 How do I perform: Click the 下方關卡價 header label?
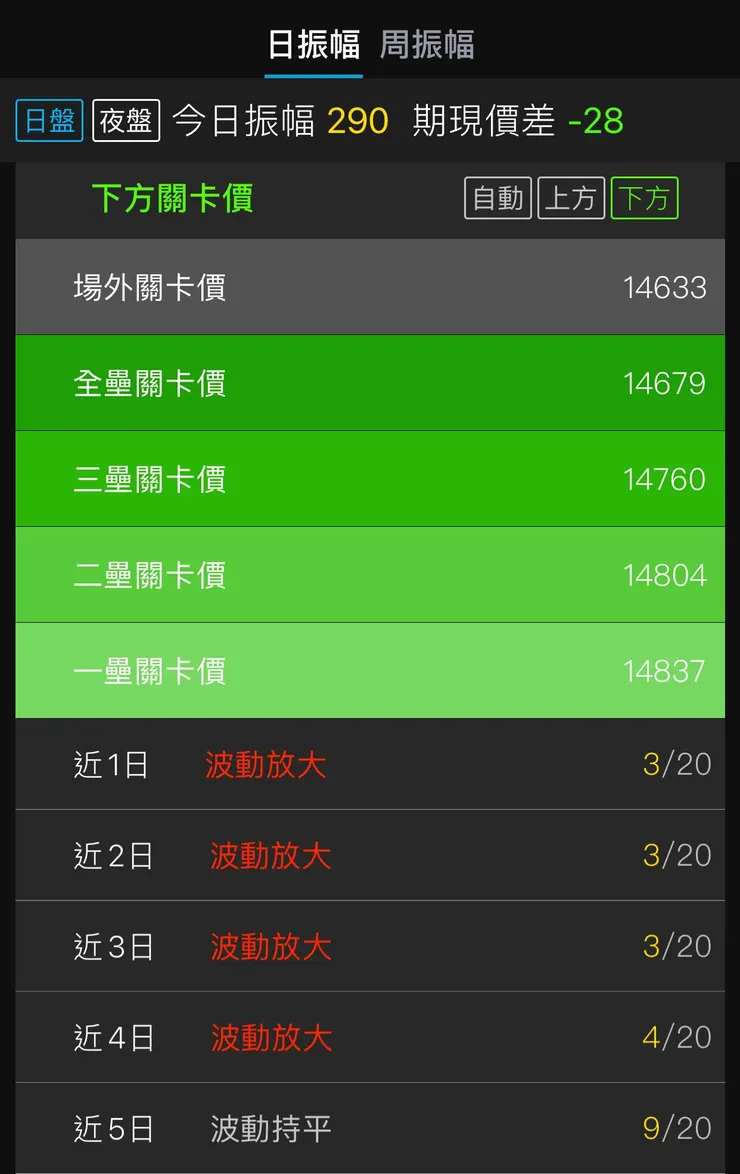(171, 198)
